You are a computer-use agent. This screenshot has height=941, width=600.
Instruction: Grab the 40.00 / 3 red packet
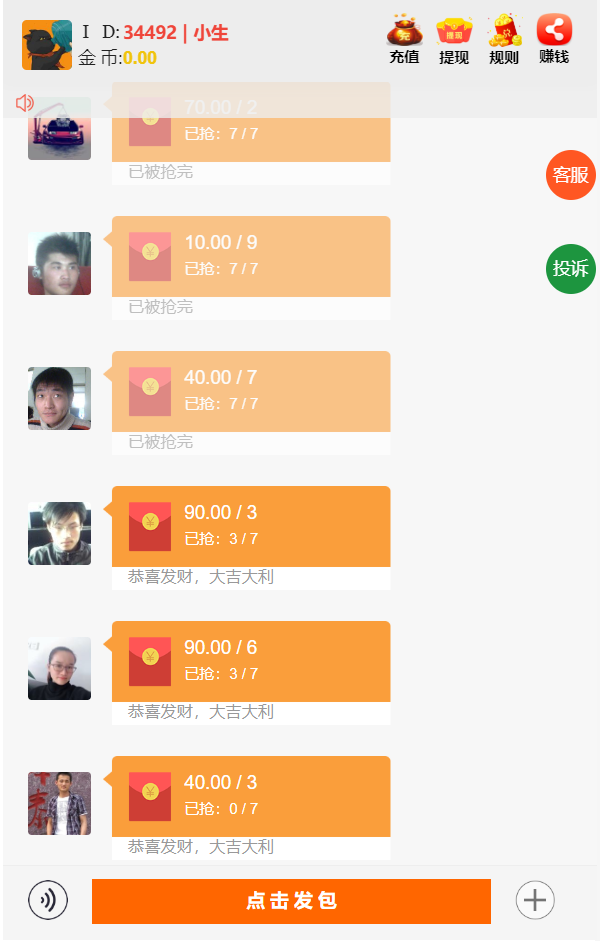coord(250,796)
